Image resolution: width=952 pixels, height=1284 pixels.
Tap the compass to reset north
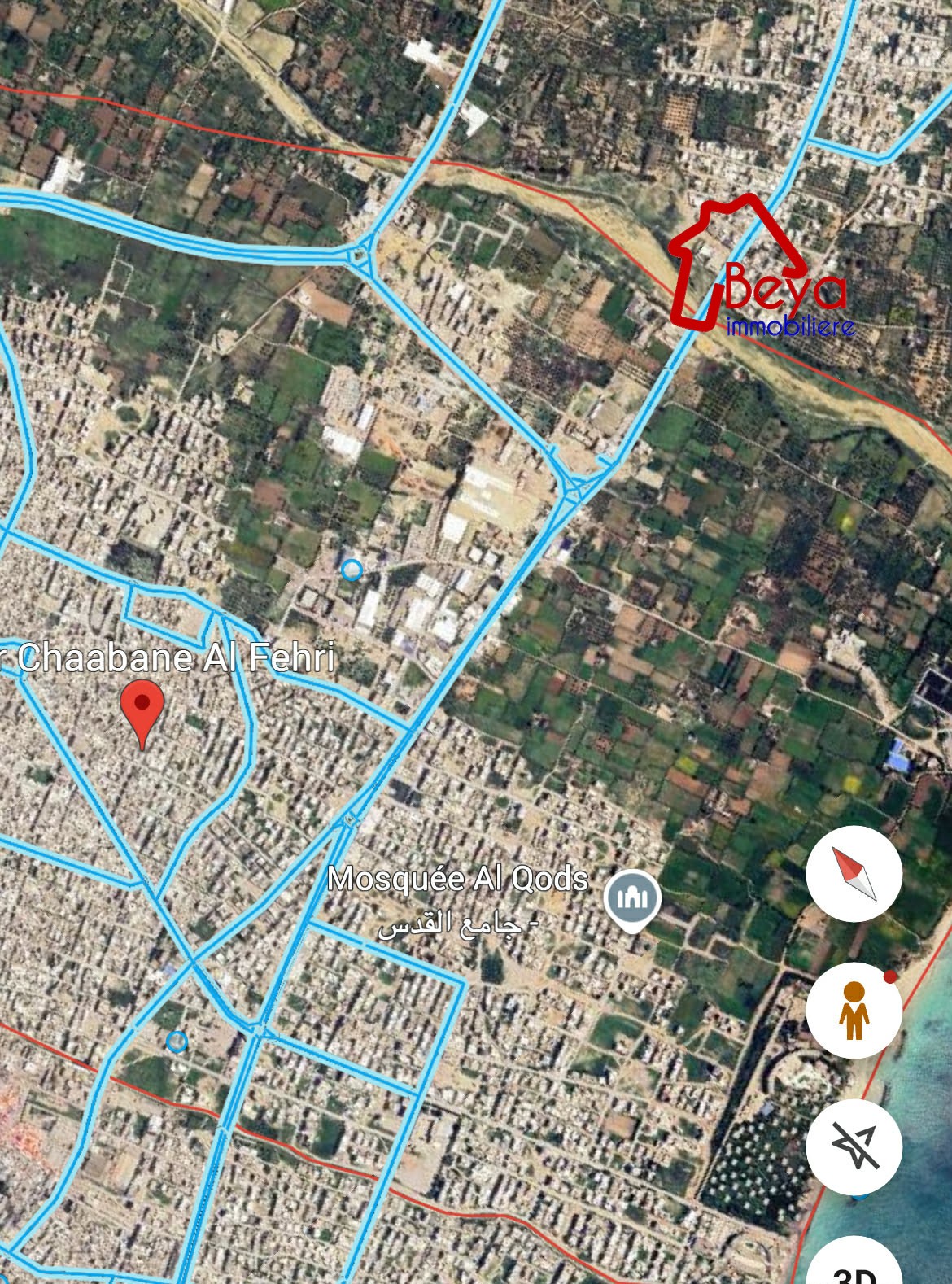click(854, 874)
